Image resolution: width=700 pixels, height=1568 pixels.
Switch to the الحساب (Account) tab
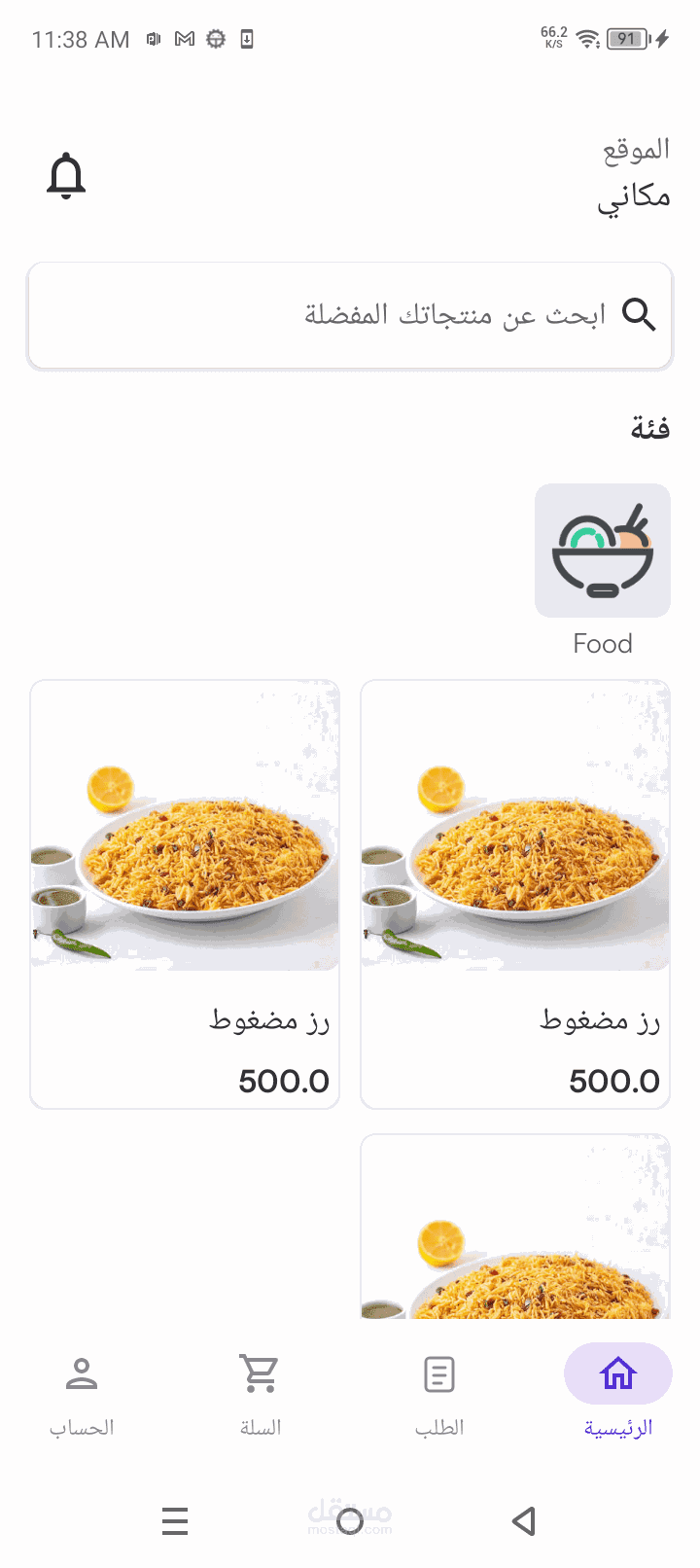coord(82,1389)
